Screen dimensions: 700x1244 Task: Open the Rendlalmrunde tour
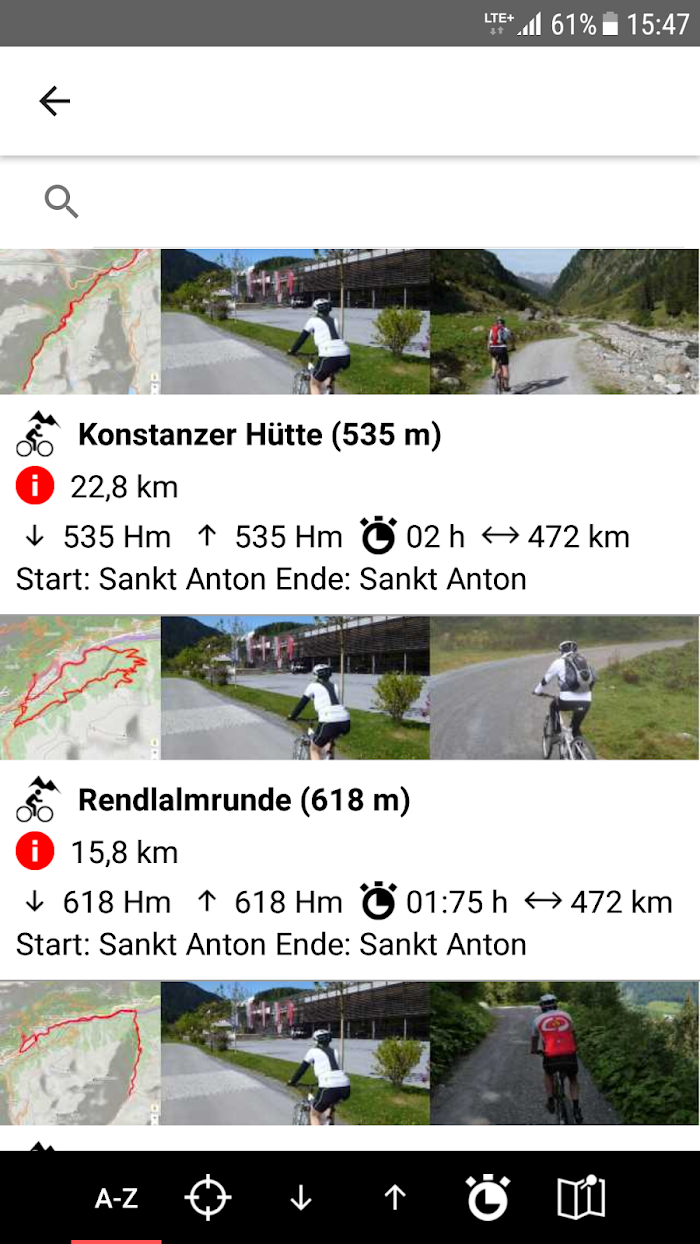click(x=350, y=797)
